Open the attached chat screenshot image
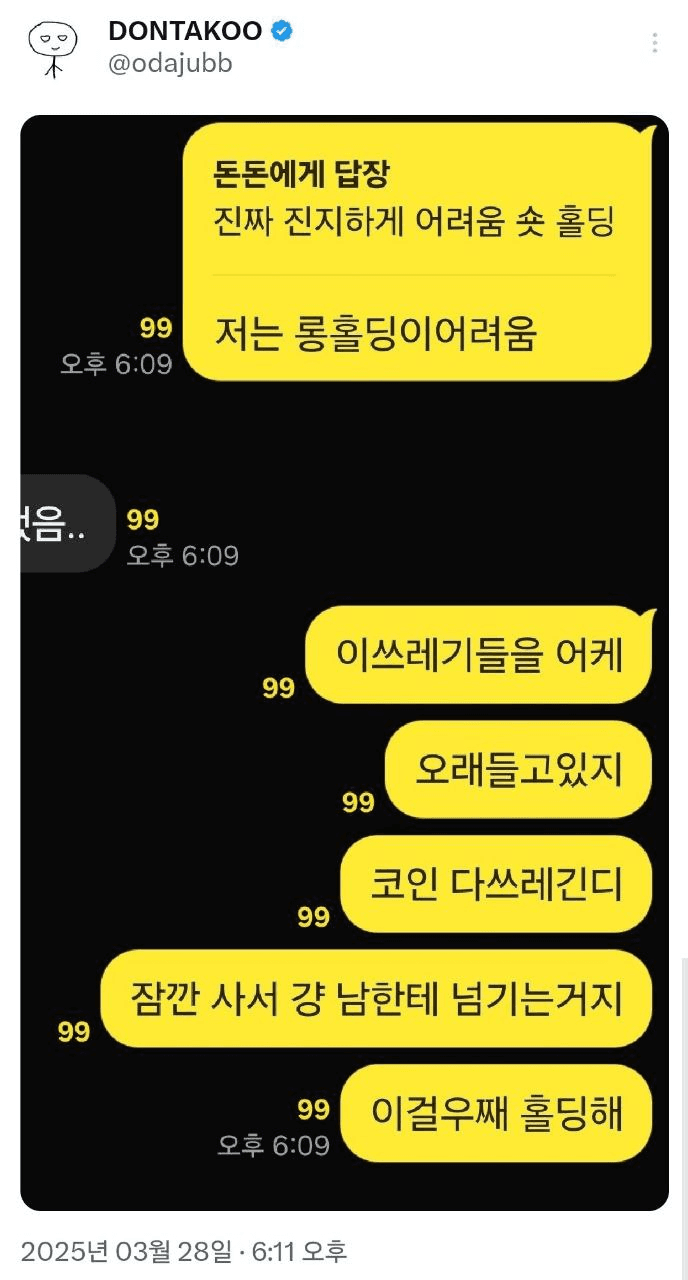Image resolution: width=688 pixels, height=1280 pixels. [x=344, y=662]
